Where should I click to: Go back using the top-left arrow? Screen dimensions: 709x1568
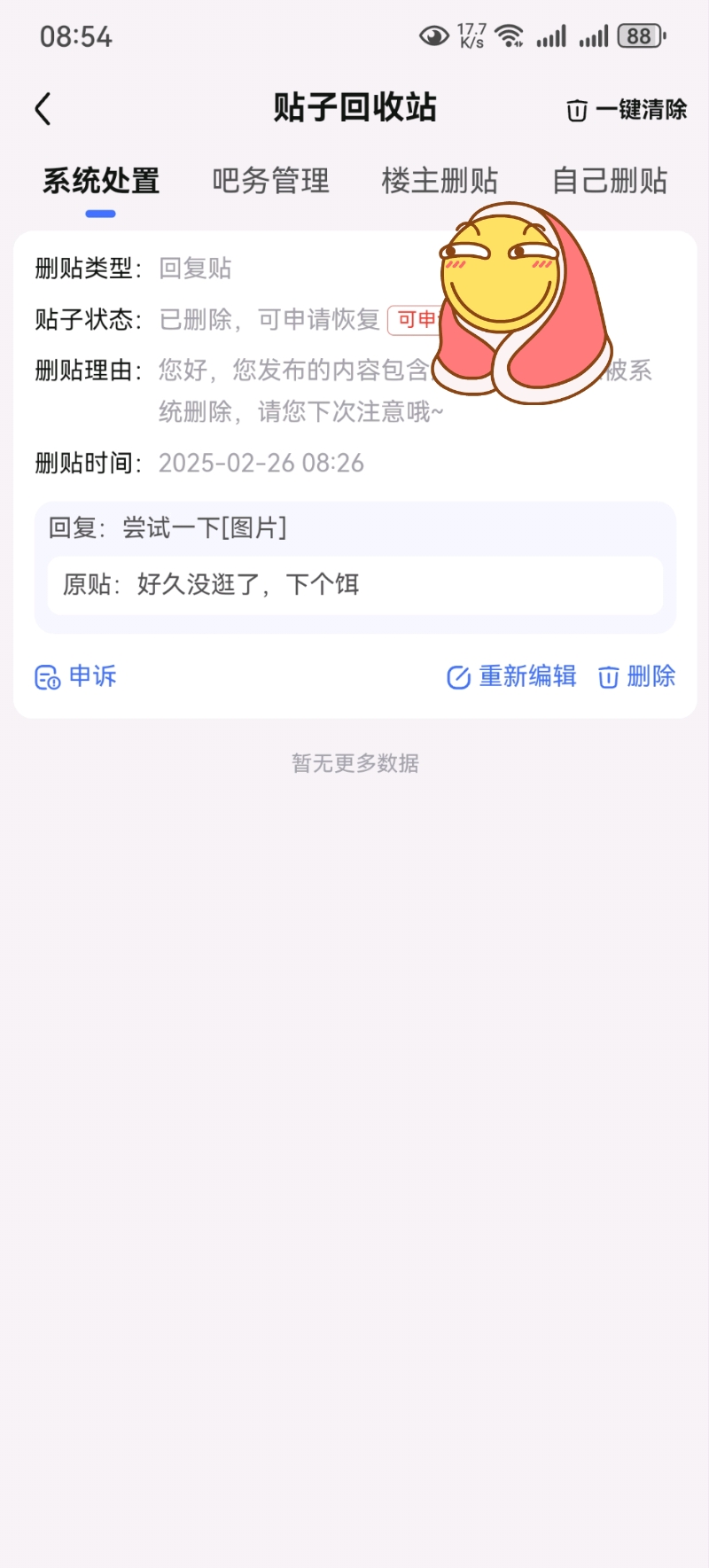(43, 109)
